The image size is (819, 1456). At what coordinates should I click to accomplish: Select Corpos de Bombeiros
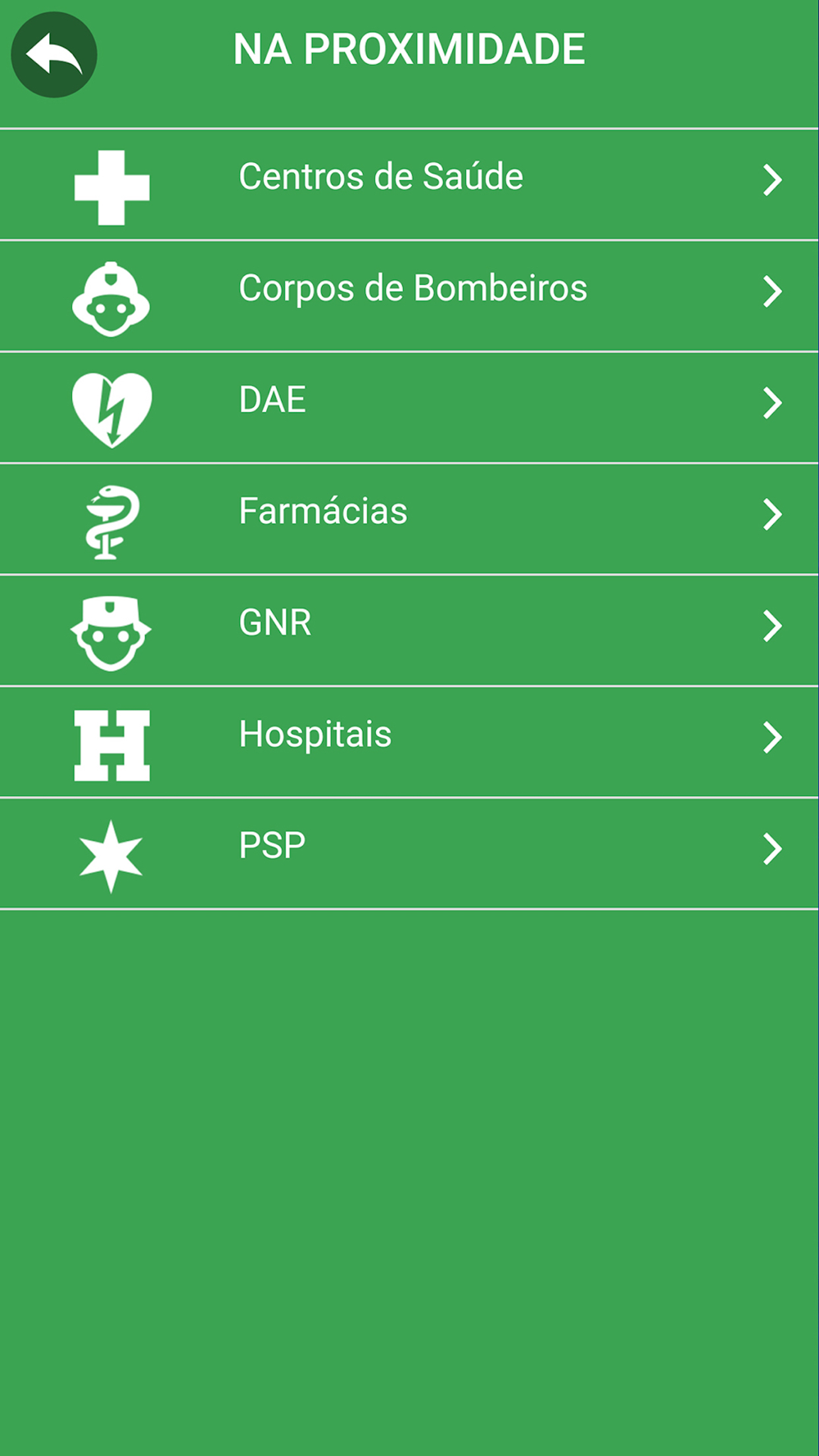pos(409,296)
